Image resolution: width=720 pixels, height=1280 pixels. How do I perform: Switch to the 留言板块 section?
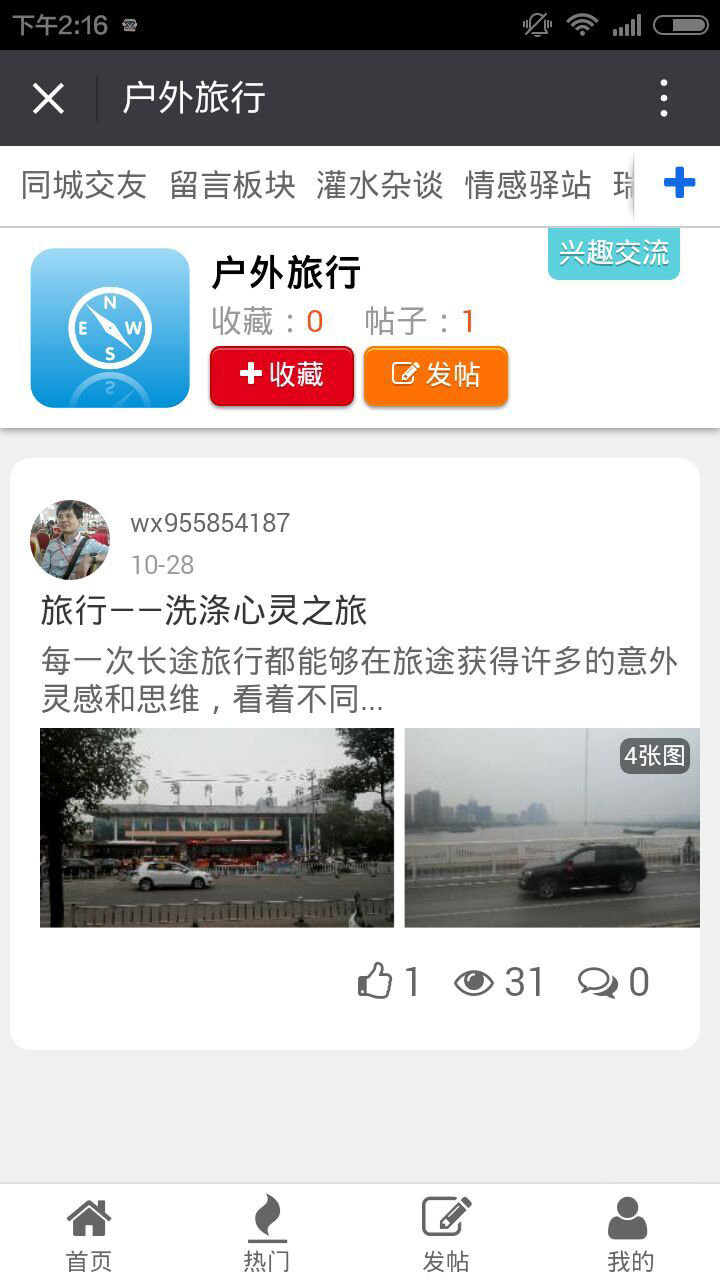click(x=232, y=185)
